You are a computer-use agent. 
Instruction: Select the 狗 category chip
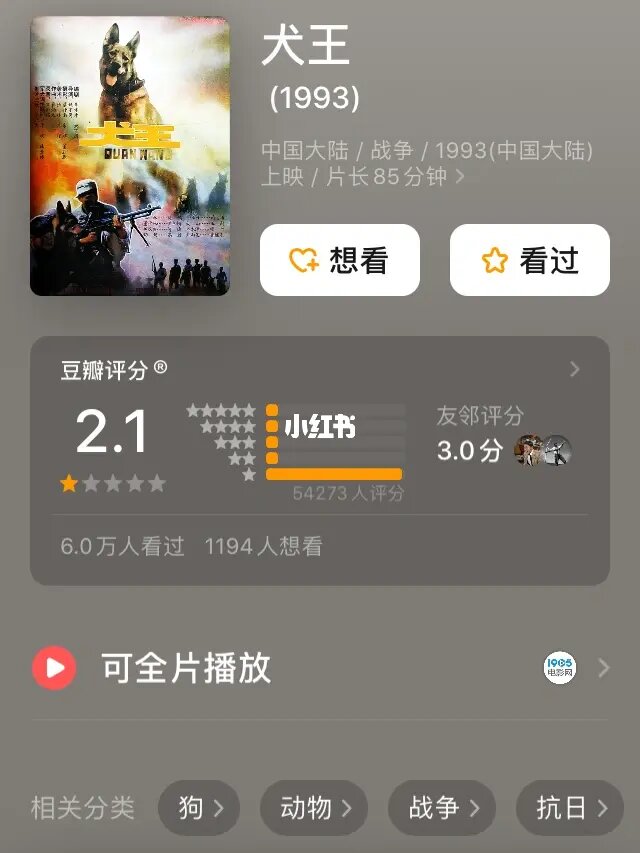pos(199,808)
